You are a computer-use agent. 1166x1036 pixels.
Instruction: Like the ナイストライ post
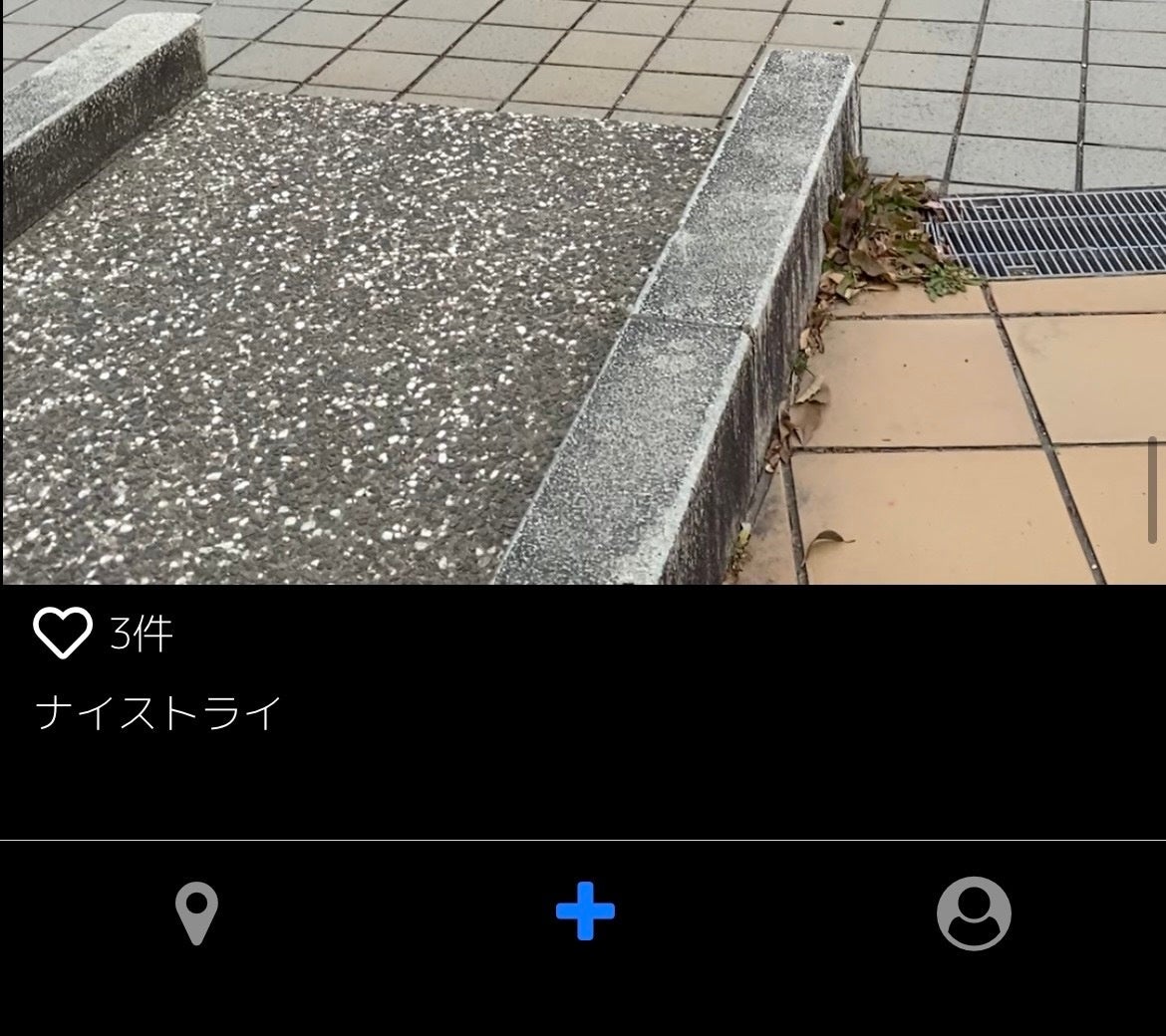pos(63,634)
